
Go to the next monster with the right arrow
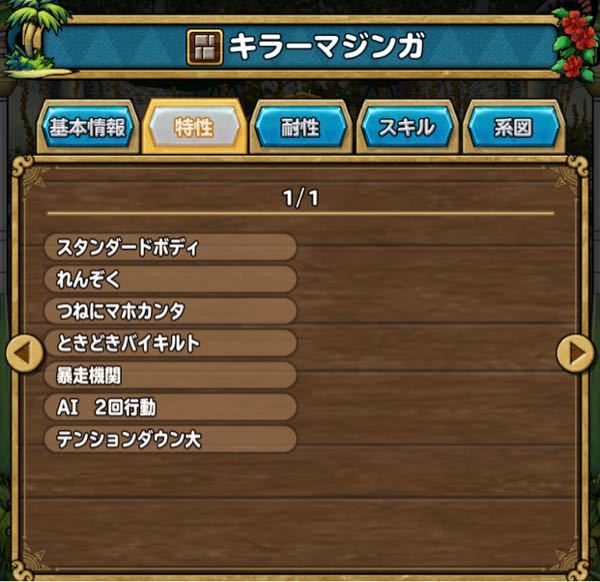click(575, 352)
